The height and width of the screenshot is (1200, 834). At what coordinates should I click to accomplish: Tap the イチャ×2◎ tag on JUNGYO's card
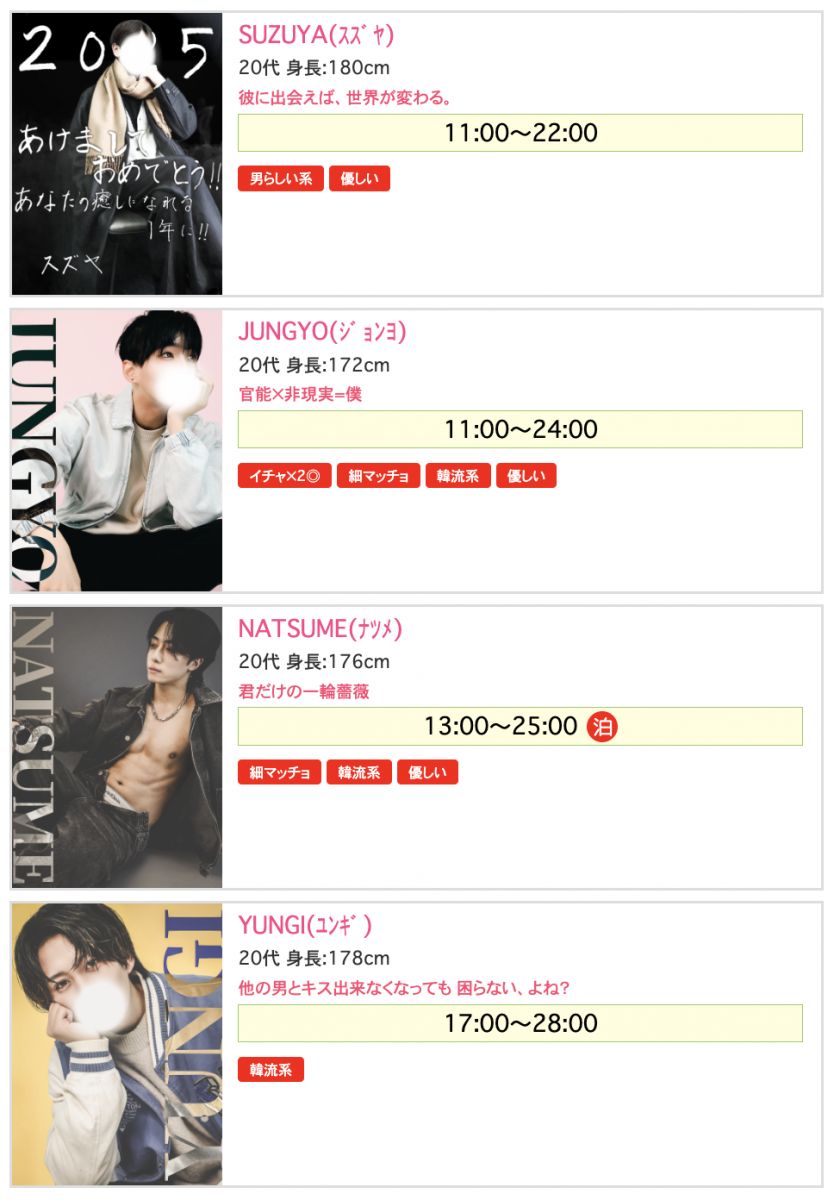click(x=284, y=476)
